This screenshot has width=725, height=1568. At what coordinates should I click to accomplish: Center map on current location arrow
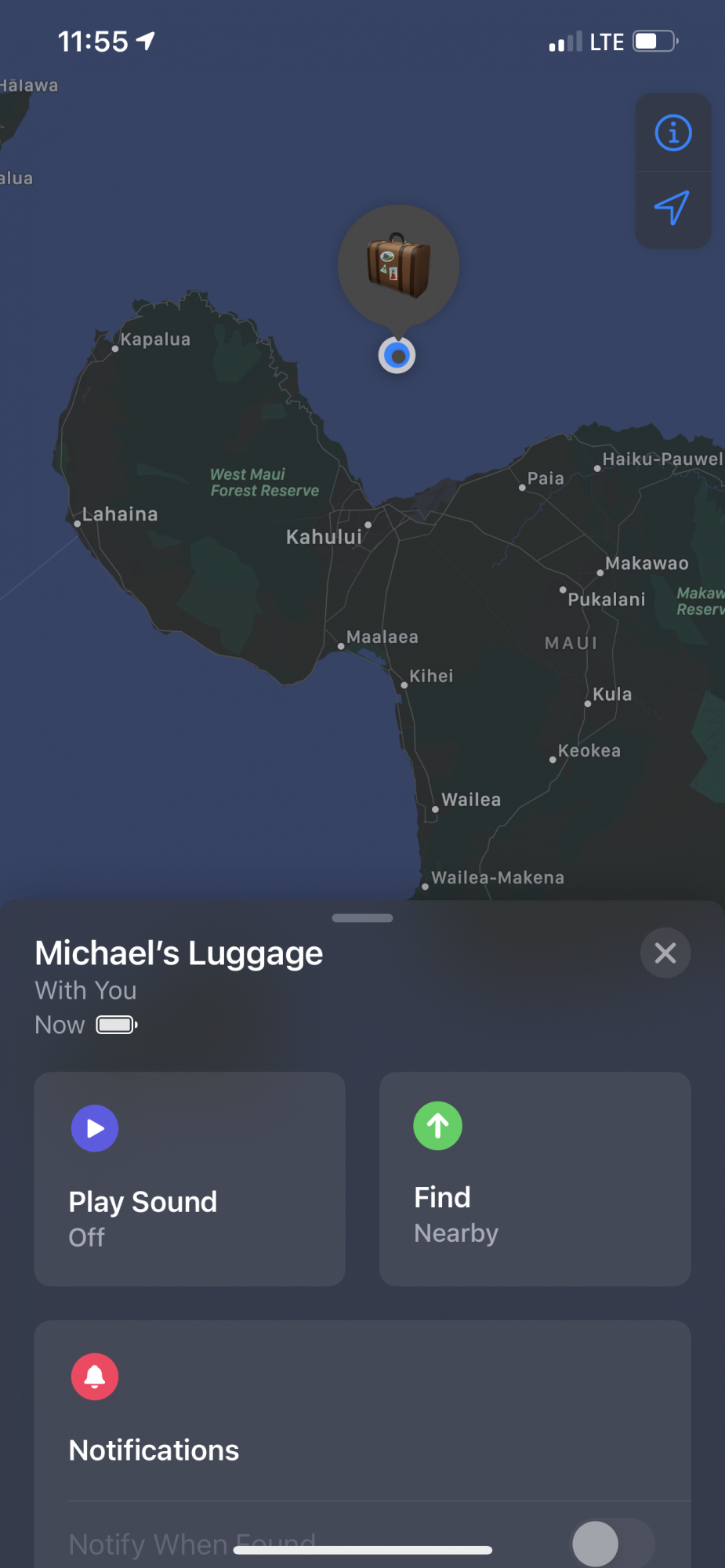(x=672, y=208)
